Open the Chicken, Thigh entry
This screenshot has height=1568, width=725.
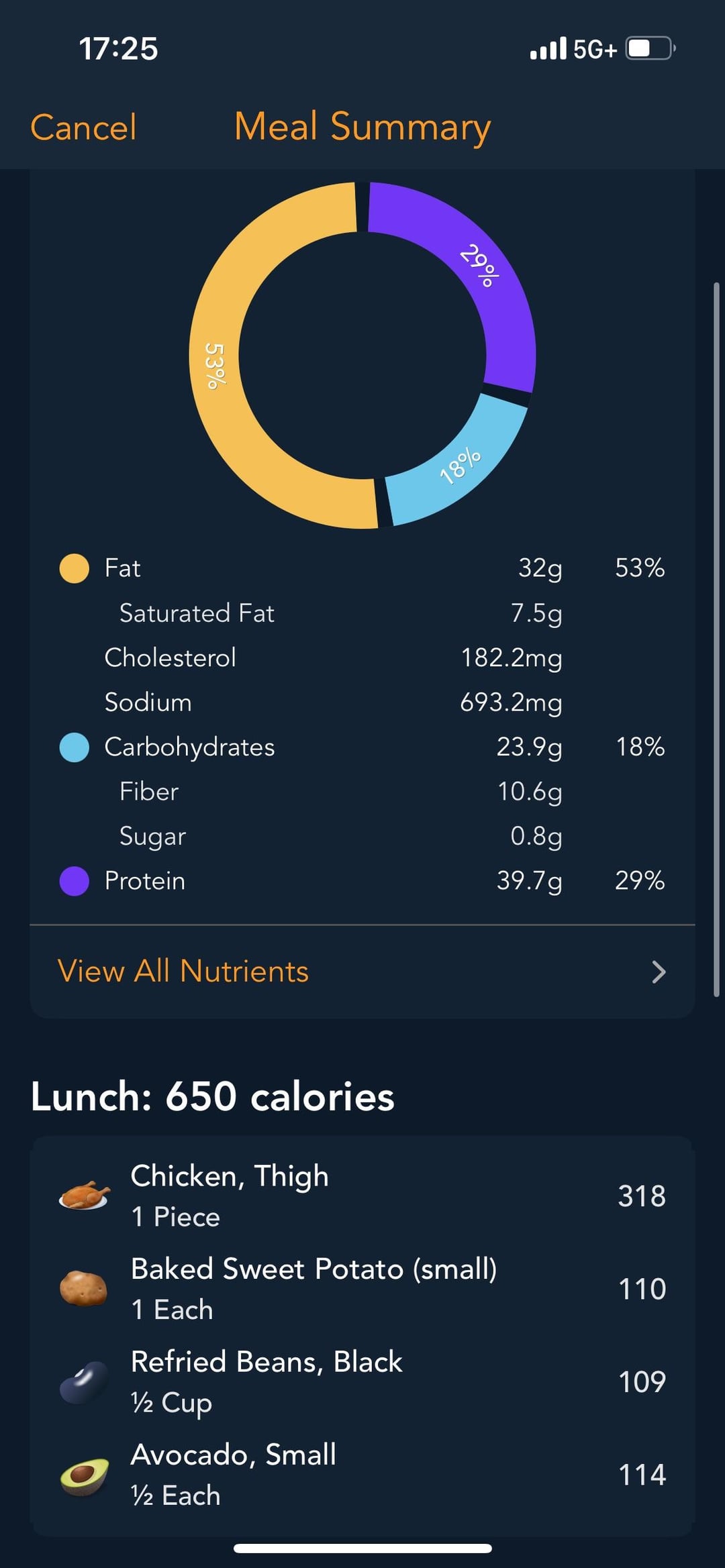pyautogui.click(x=362, y=1196)
